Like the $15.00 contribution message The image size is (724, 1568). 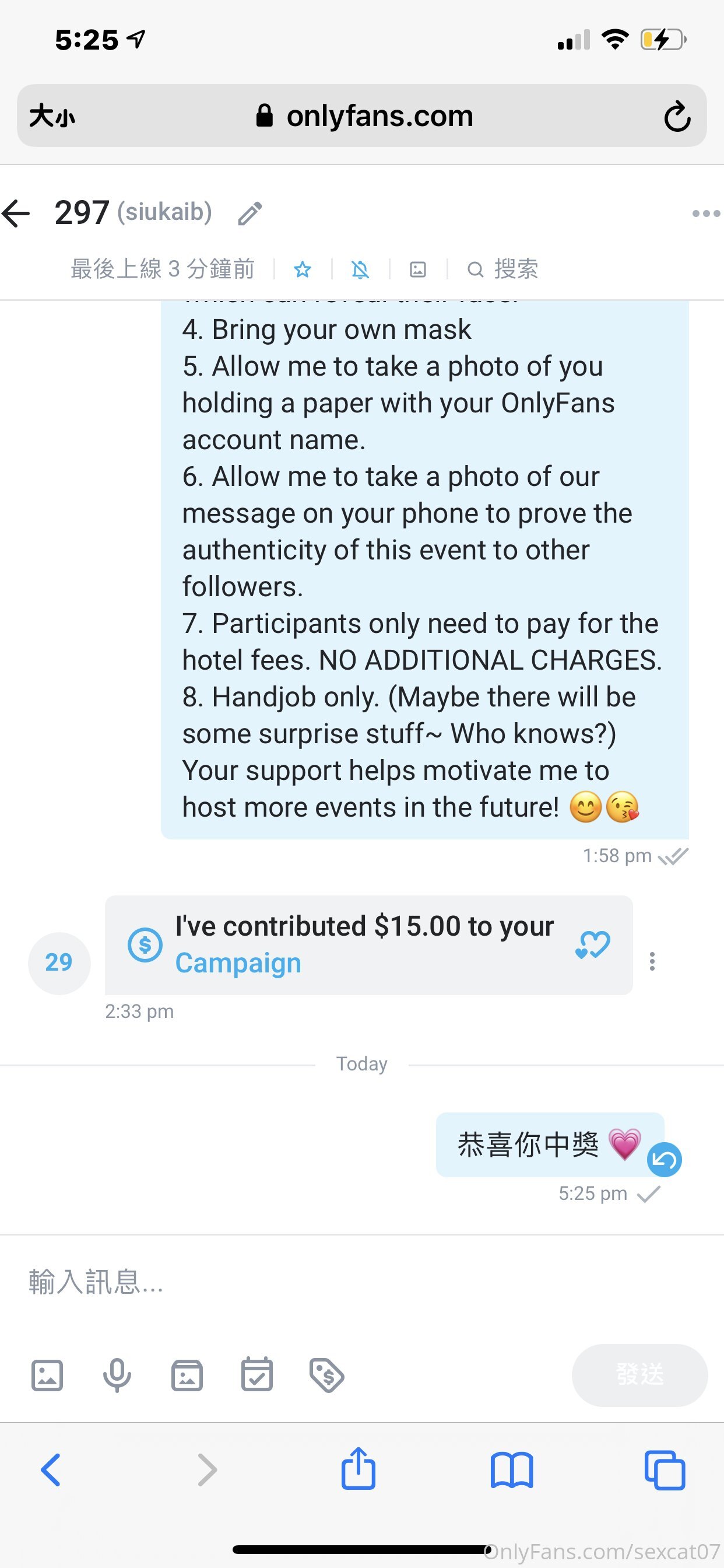[593, 944]
